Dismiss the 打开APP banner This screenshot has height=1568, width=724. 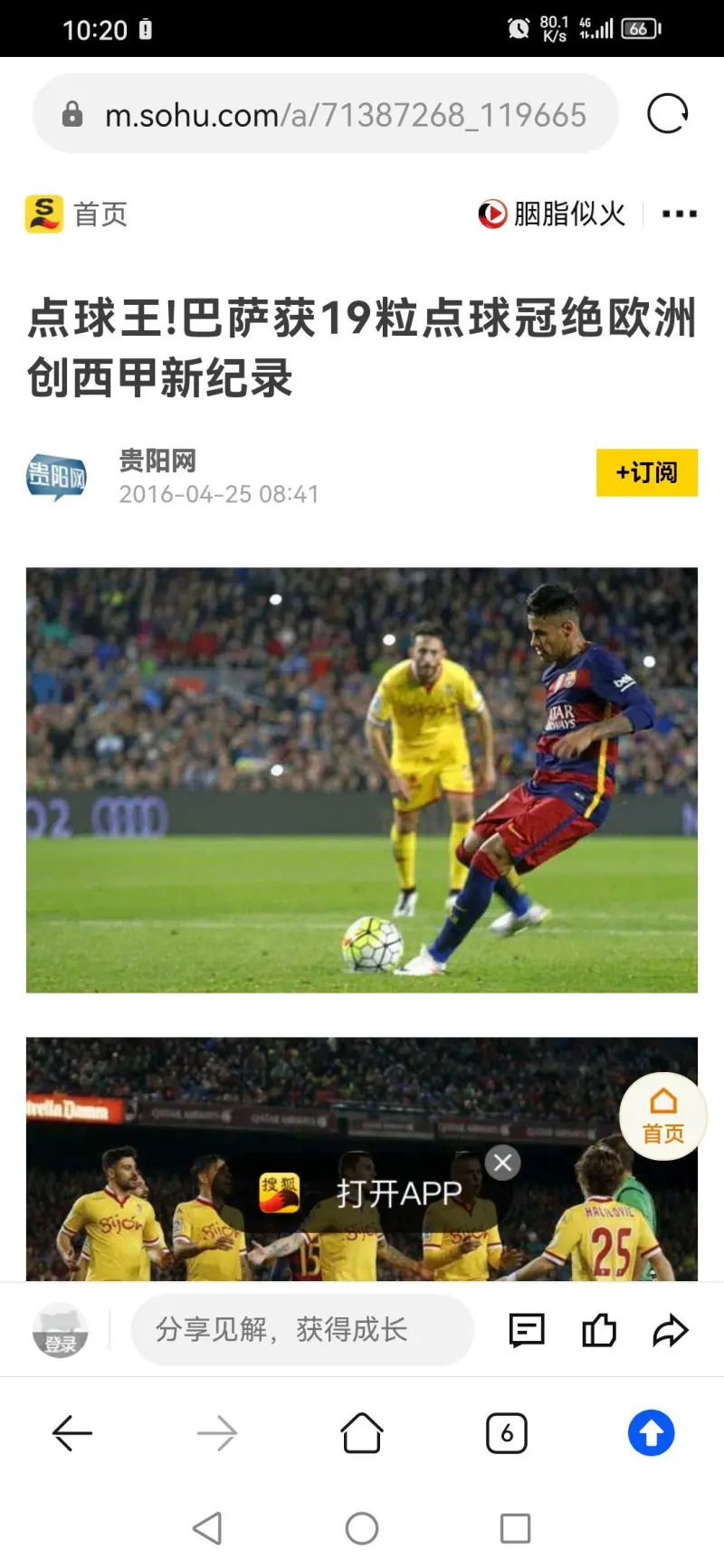pos(503,1163)
